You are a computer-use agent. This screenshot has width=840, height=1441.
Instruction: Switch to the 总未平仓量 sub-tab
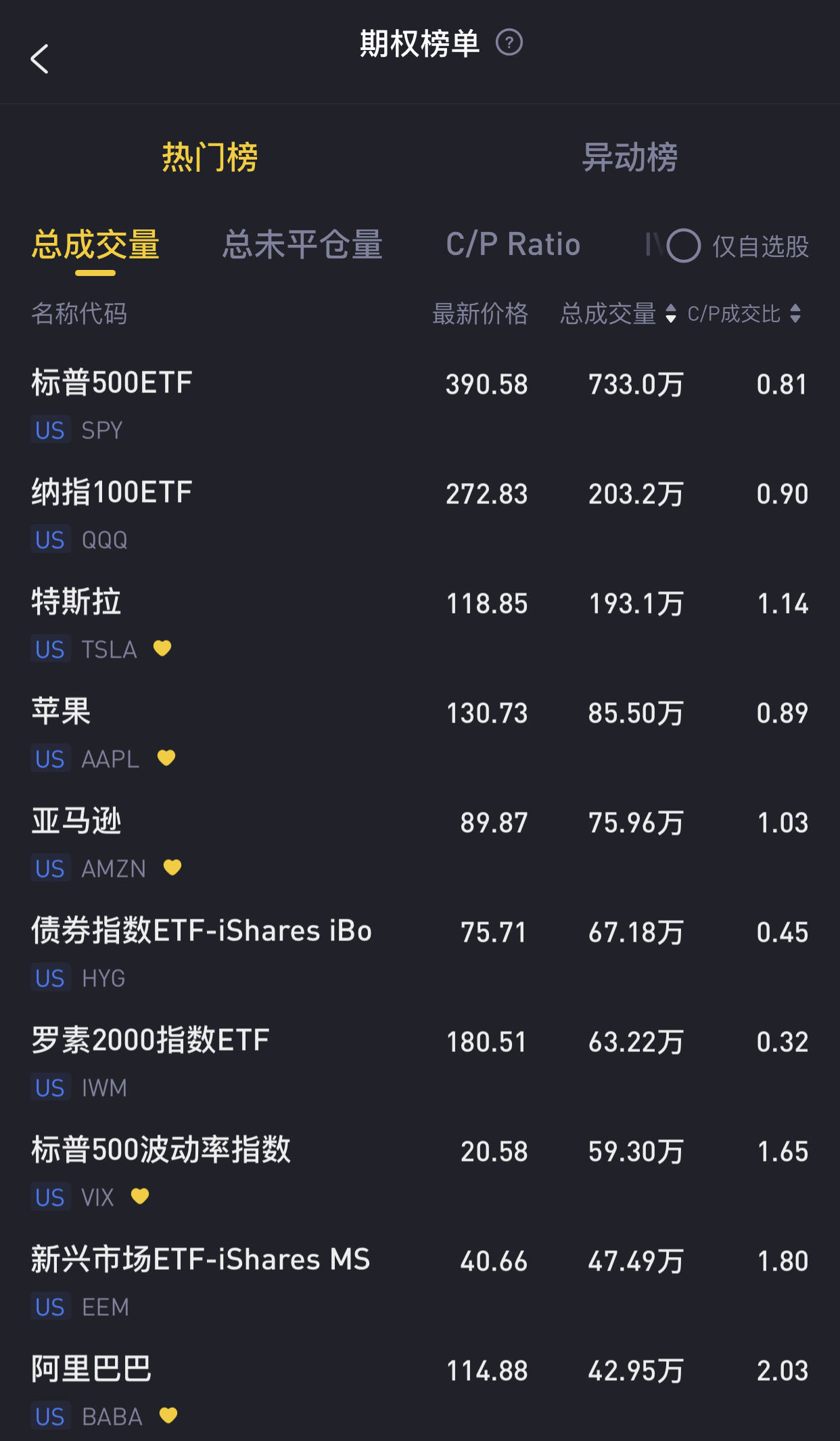point(302,244)
